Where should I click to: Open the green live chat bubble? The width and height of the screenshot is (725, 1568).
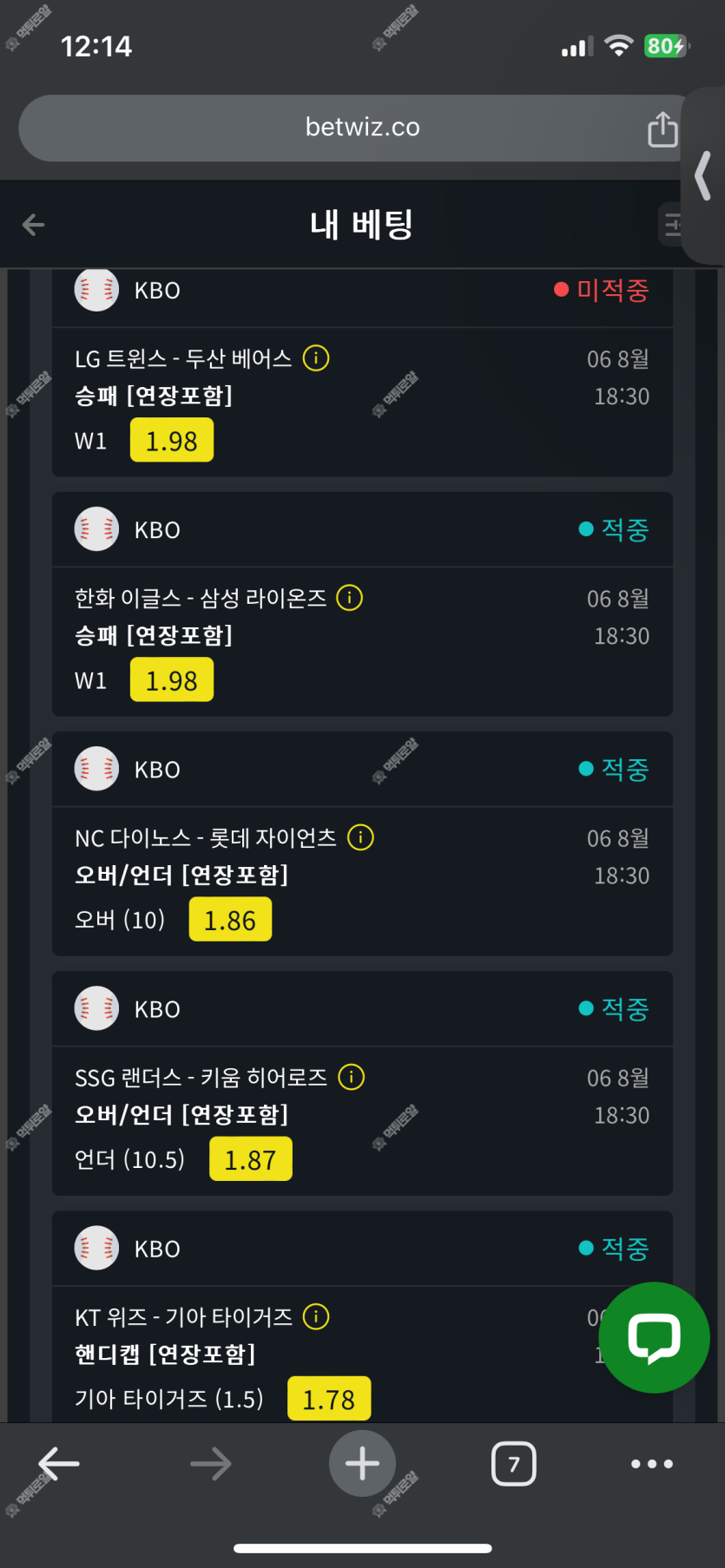click(654, 1337)
